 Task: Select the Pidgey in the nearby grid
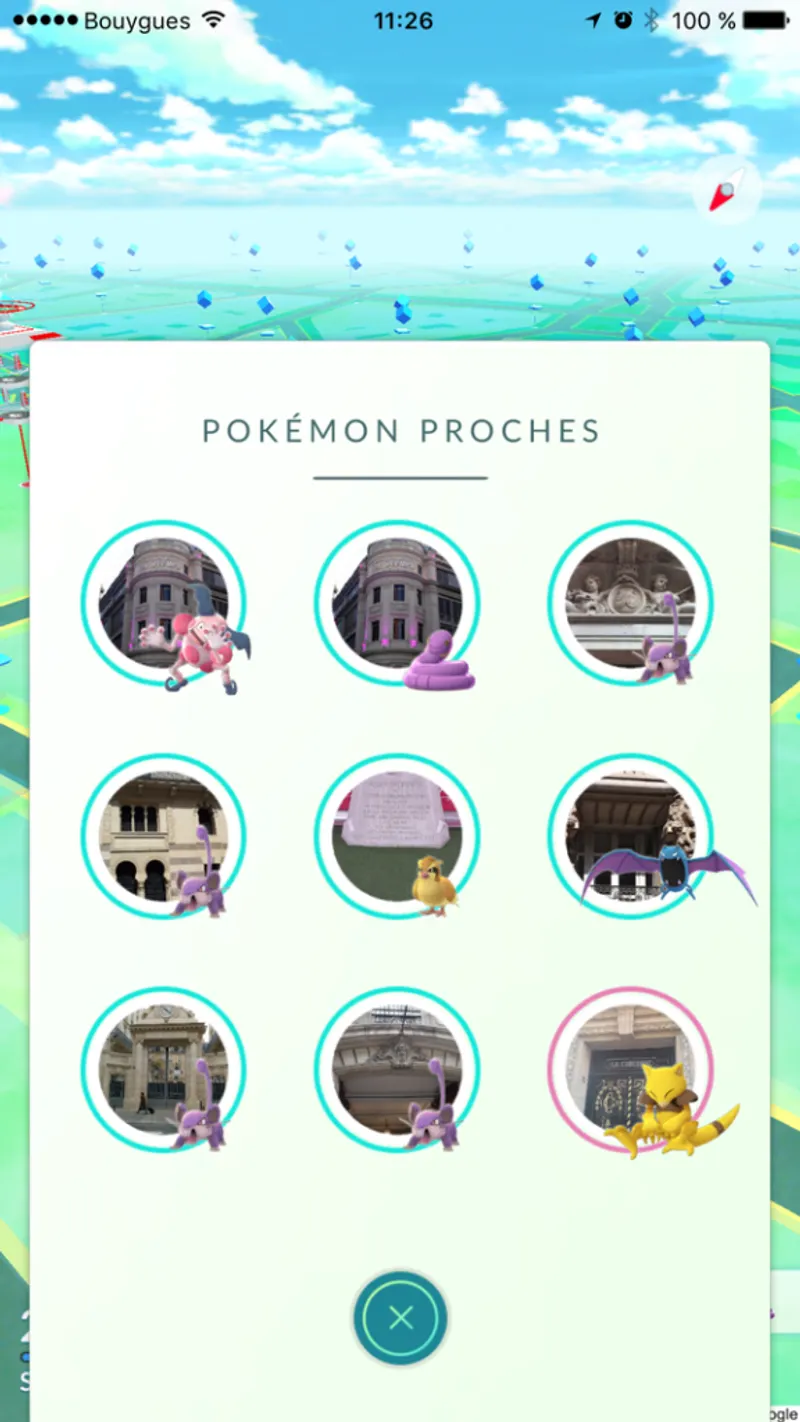pos(398,838)
